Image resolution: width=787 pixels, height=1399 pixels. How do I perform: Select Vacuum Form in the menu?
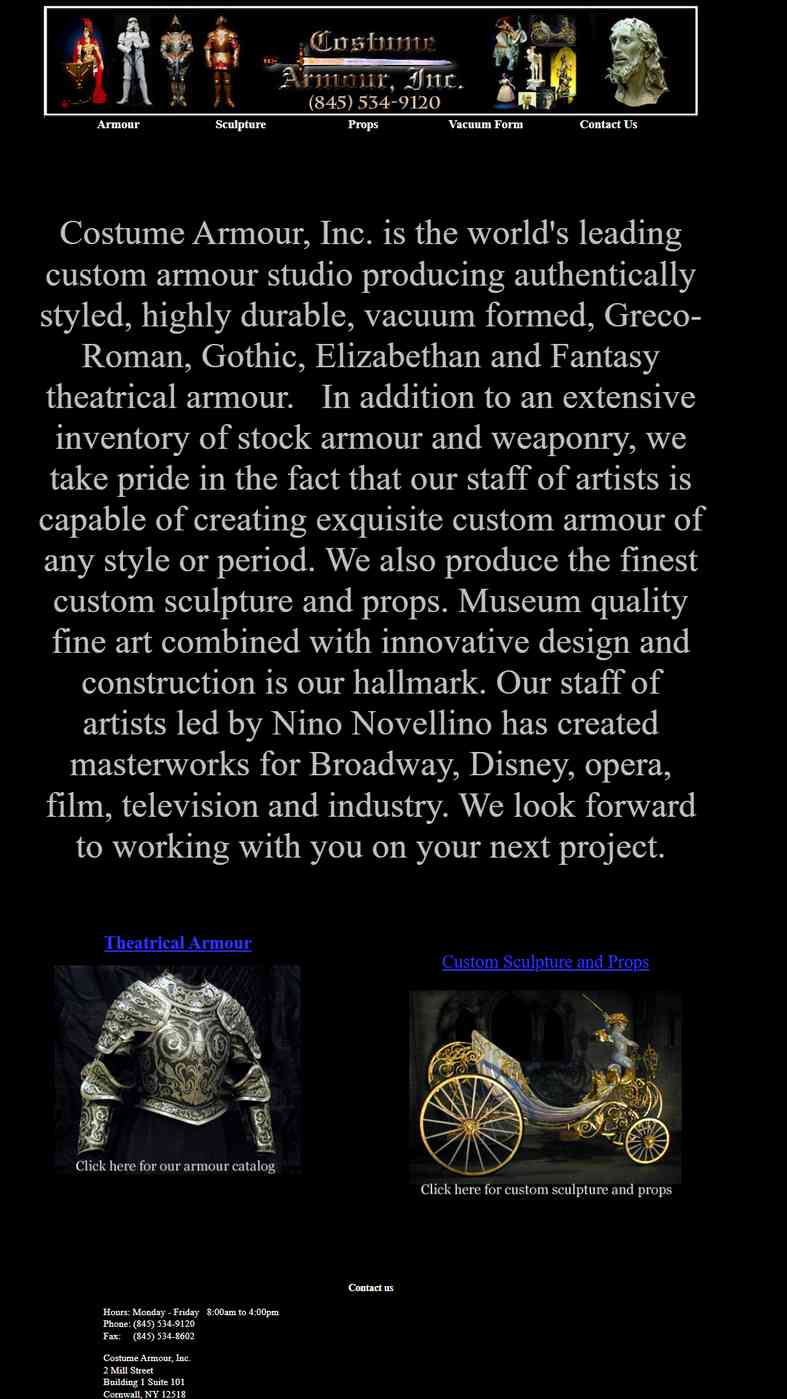pos(485,125)
